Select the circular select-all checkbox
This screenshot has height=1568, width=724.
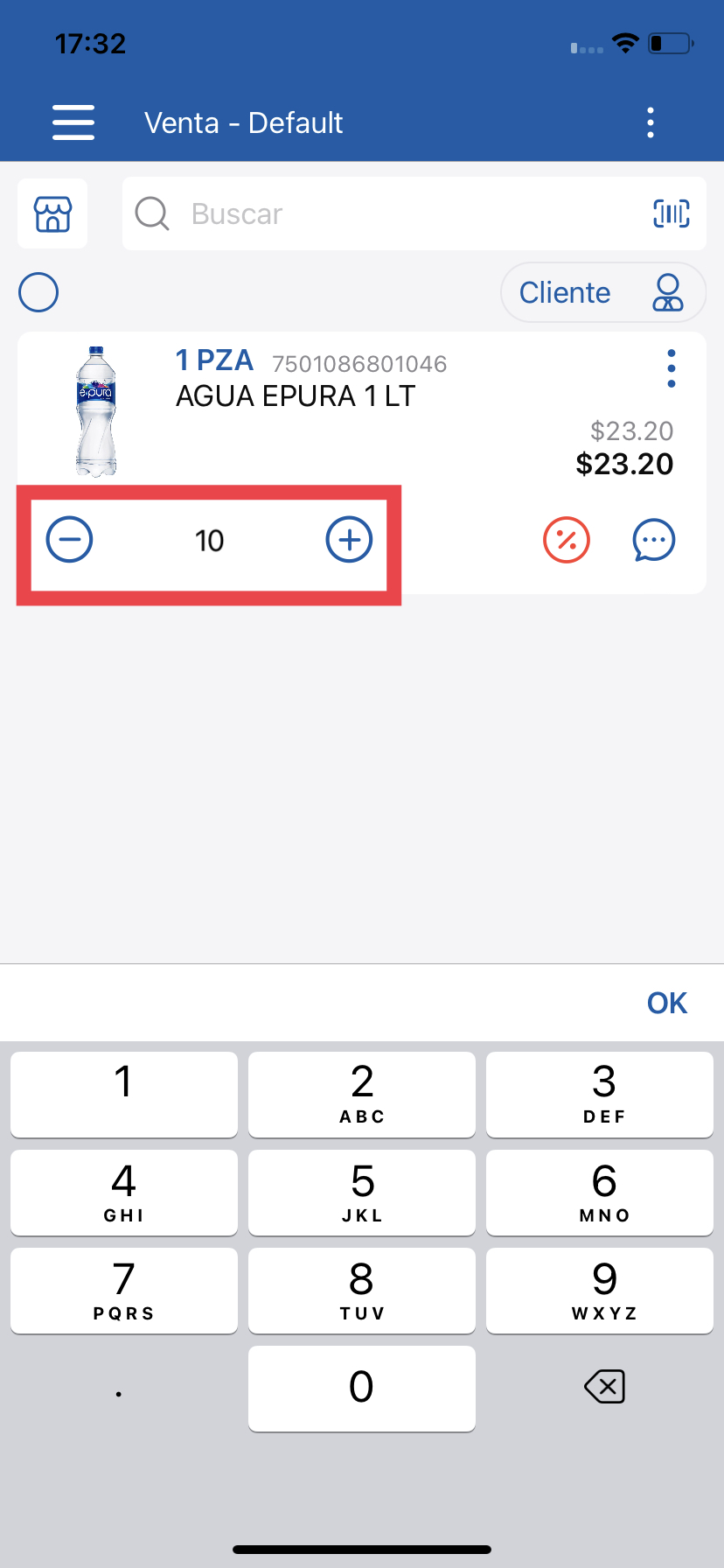(x=38, y=292)
